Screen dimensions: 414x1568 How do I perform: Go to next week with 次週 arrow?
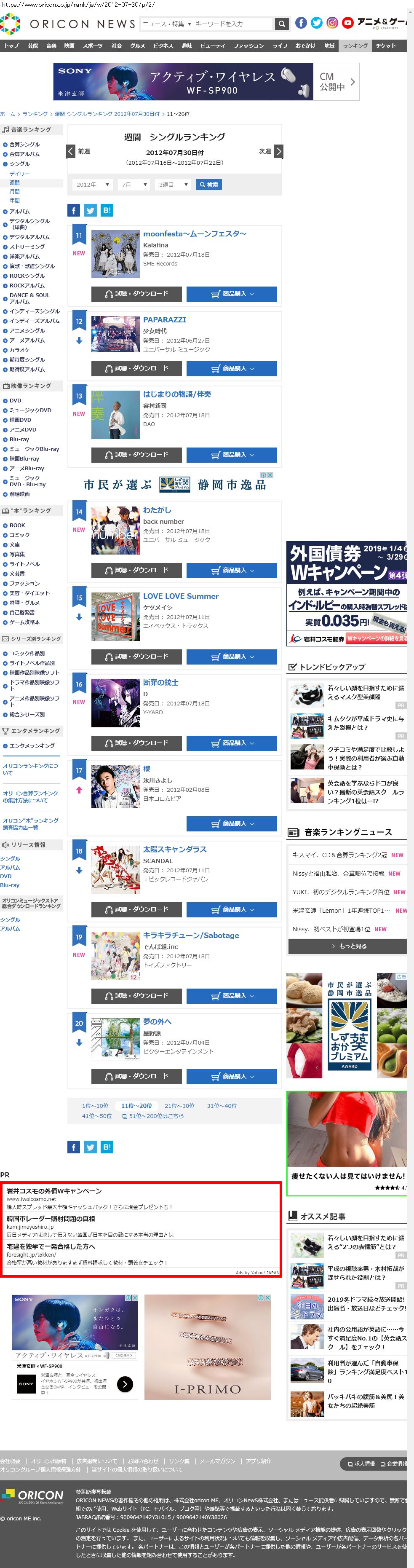point(278,151)
